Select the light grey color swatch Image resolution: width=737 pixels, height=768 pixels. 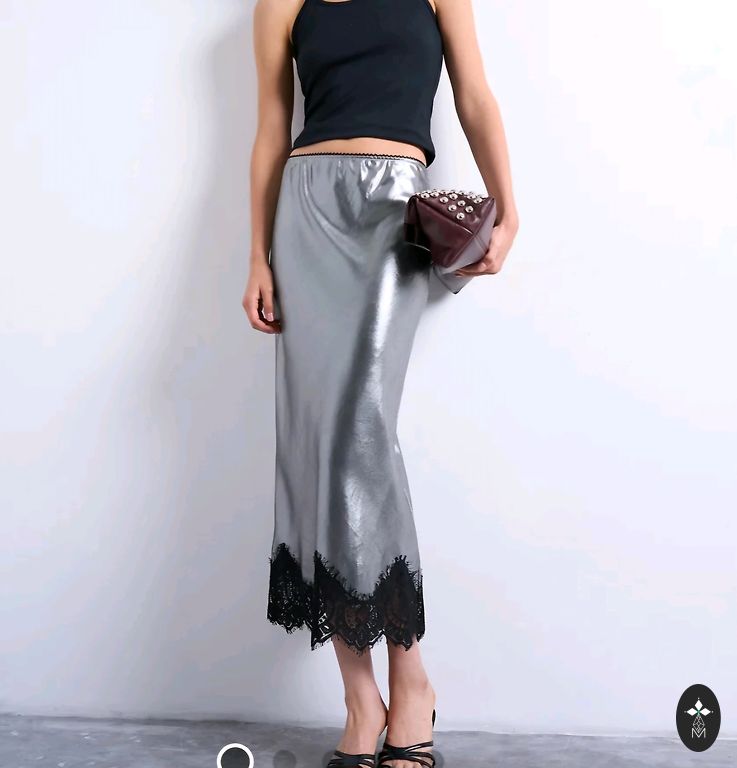[x=284, y=760]
